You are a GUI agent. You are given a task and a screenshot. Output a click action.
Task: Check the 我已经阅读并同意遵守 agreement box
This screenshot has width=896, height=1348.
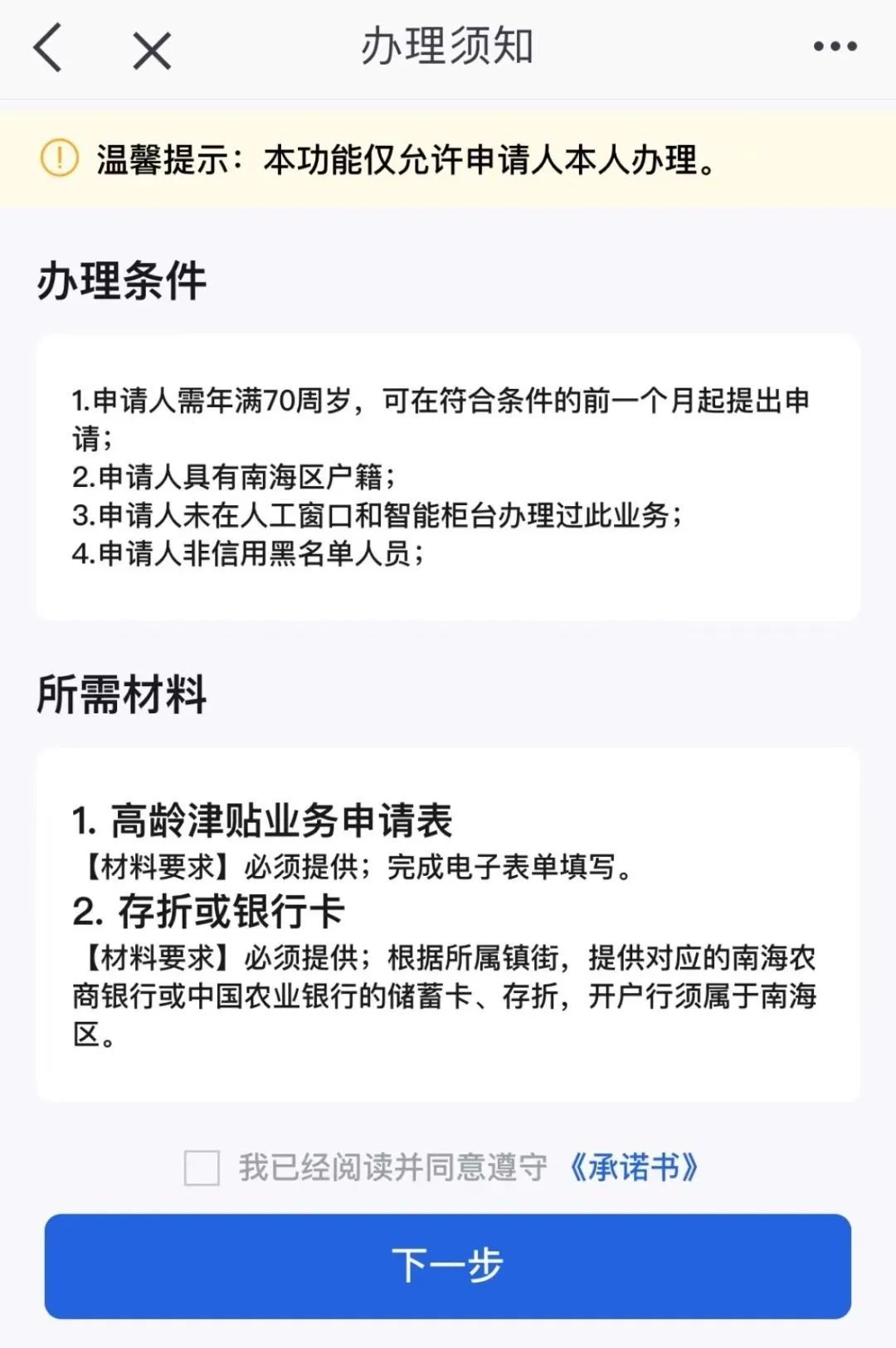click(x=202, y=1168)
